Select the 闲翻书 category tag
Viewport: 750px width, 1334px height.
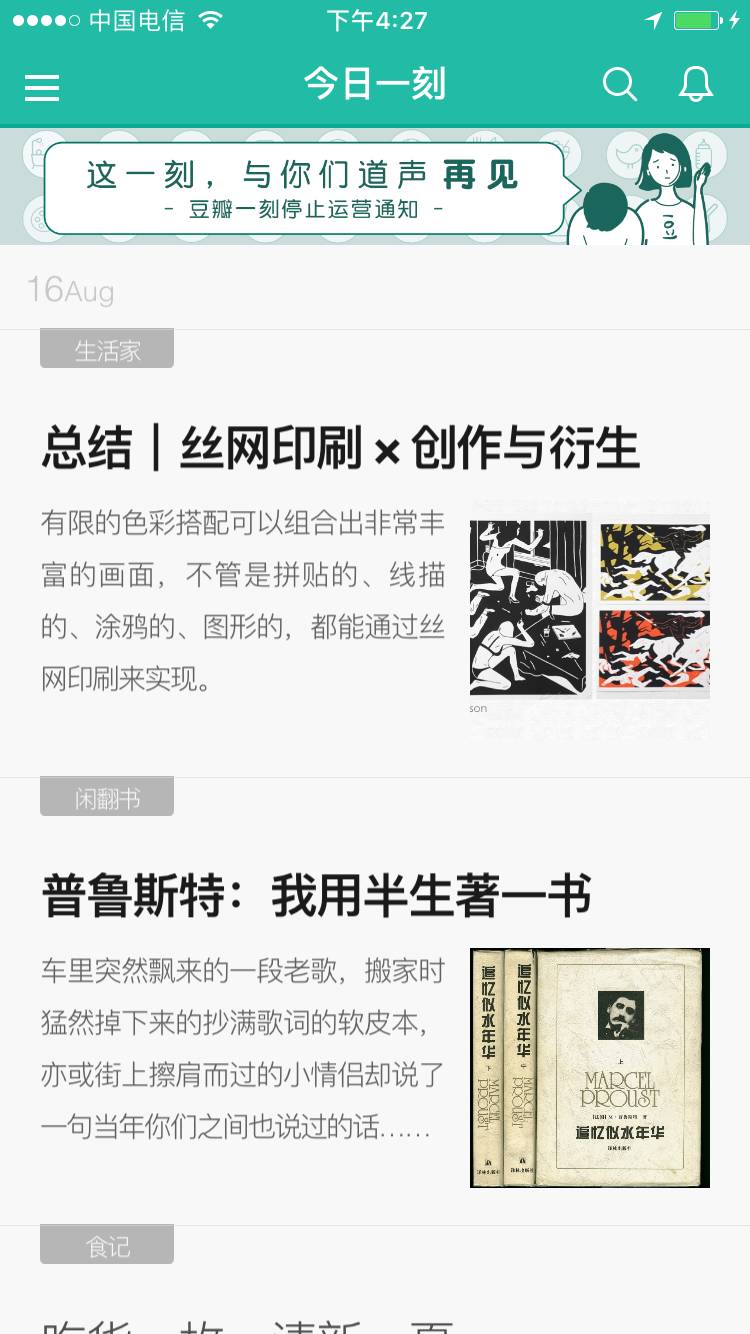tap(107, 798)
